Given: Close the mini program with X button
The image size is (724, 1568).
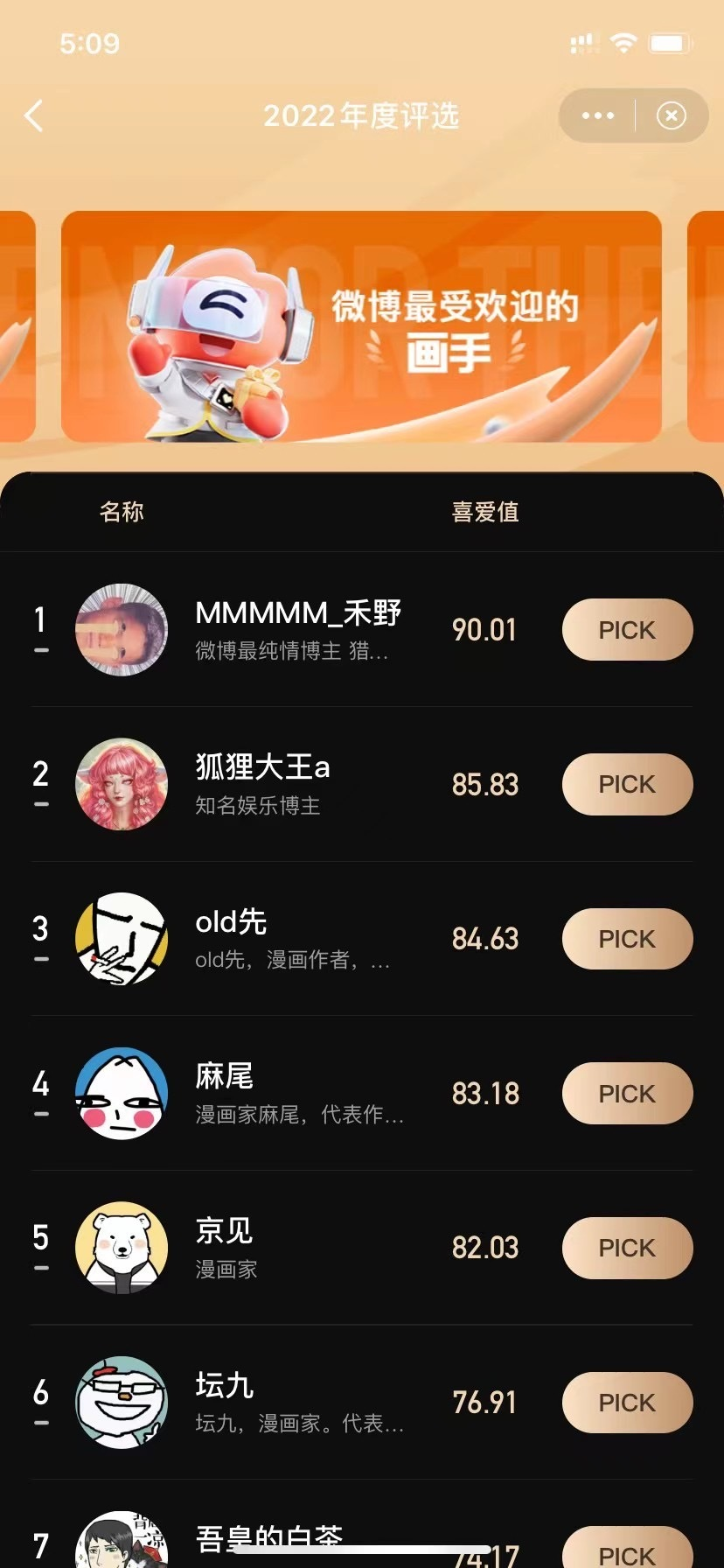Looking at the screenshot, I should point(671,115).
